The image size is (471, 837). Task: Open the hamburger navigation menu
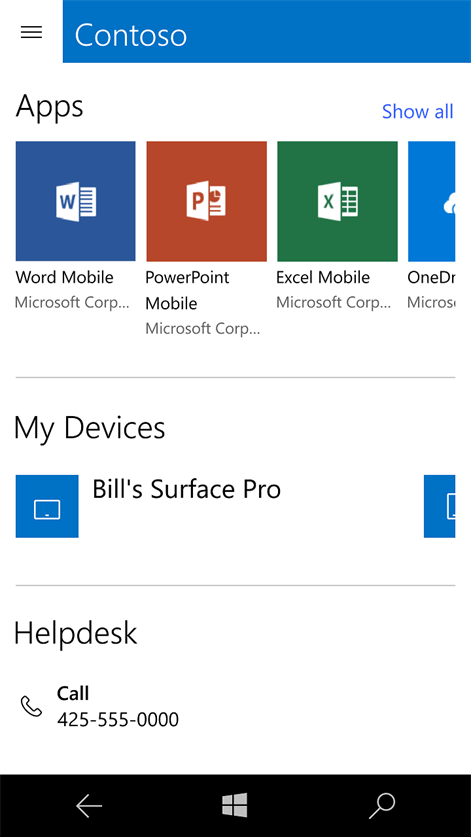coord(31,32)
